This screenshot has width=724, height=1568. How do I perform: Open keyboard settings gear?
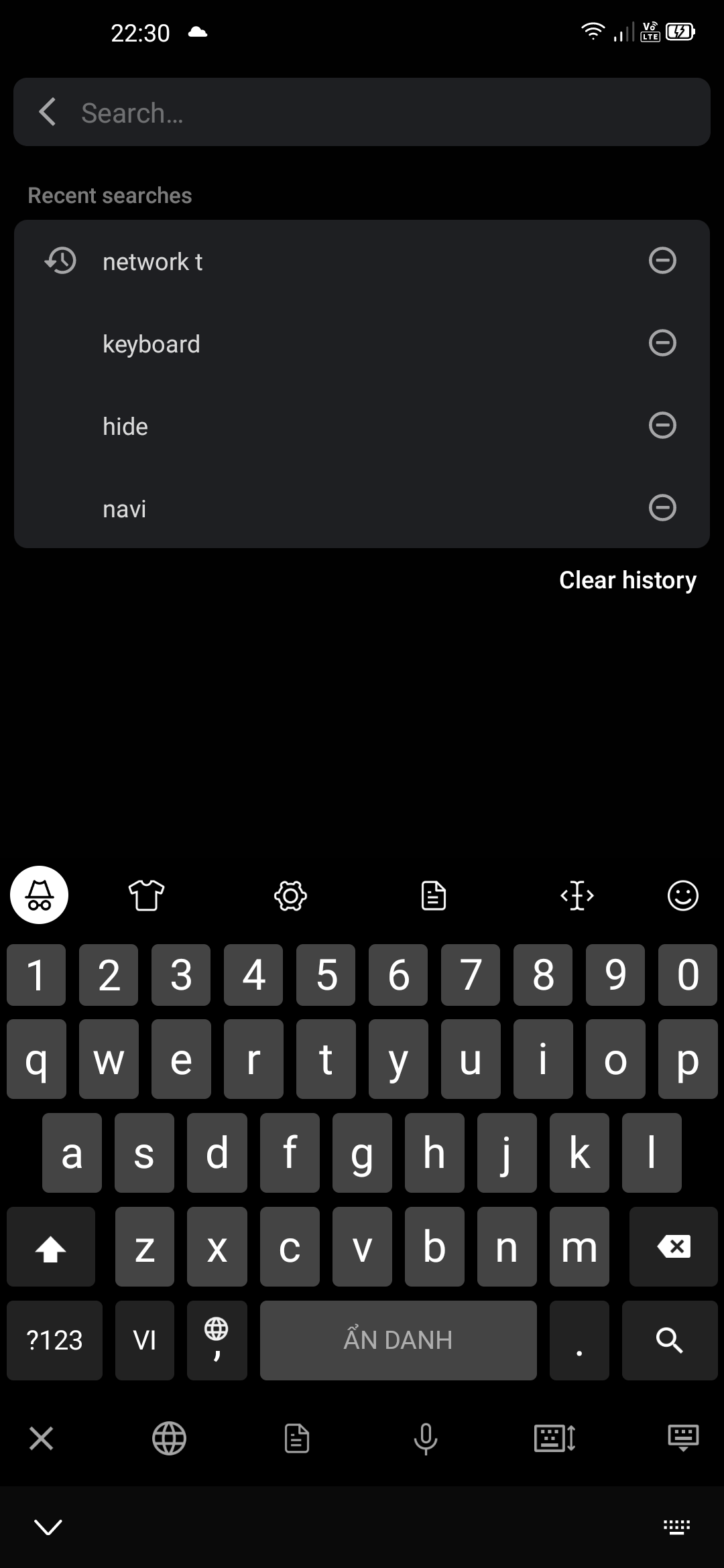click(x=290, y=895)
